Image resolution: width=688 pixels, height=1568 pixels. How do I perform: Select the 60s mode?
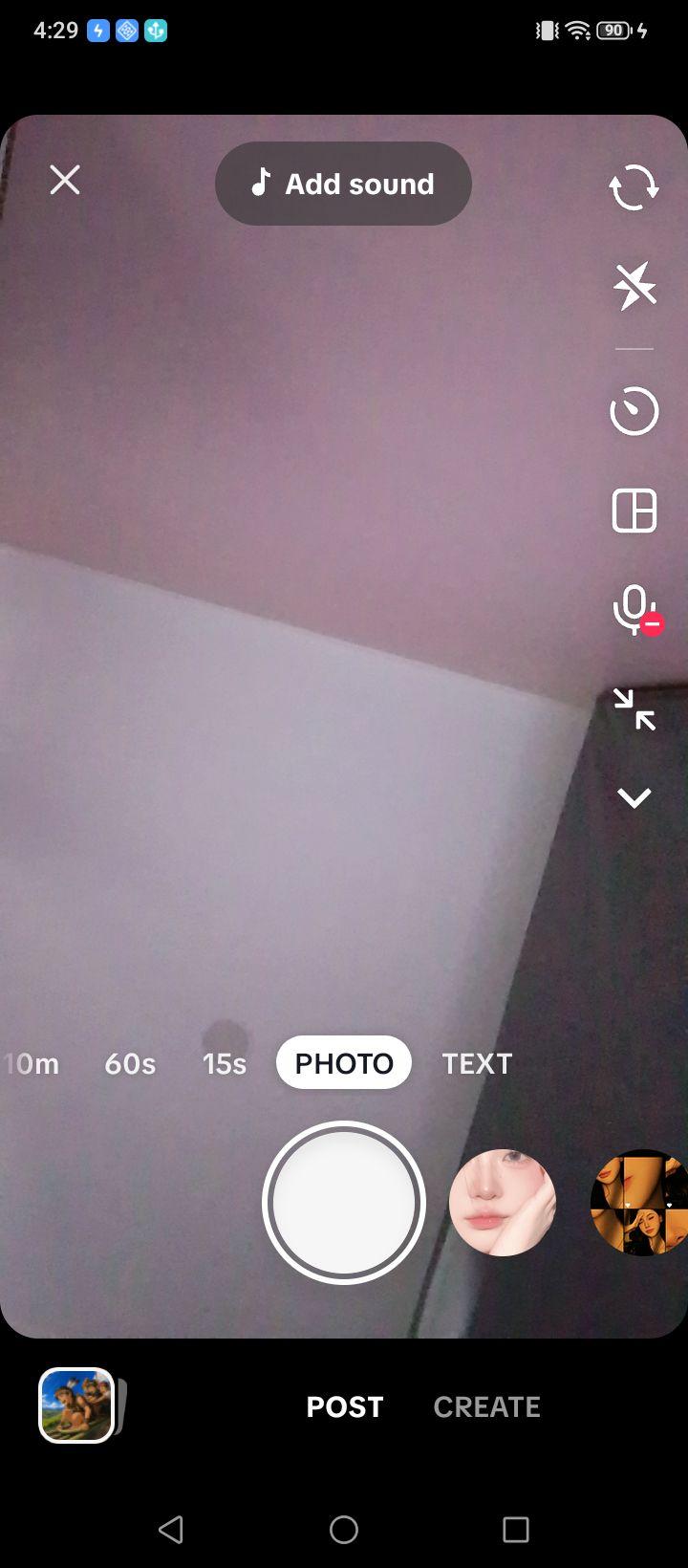pos(130,1063)
